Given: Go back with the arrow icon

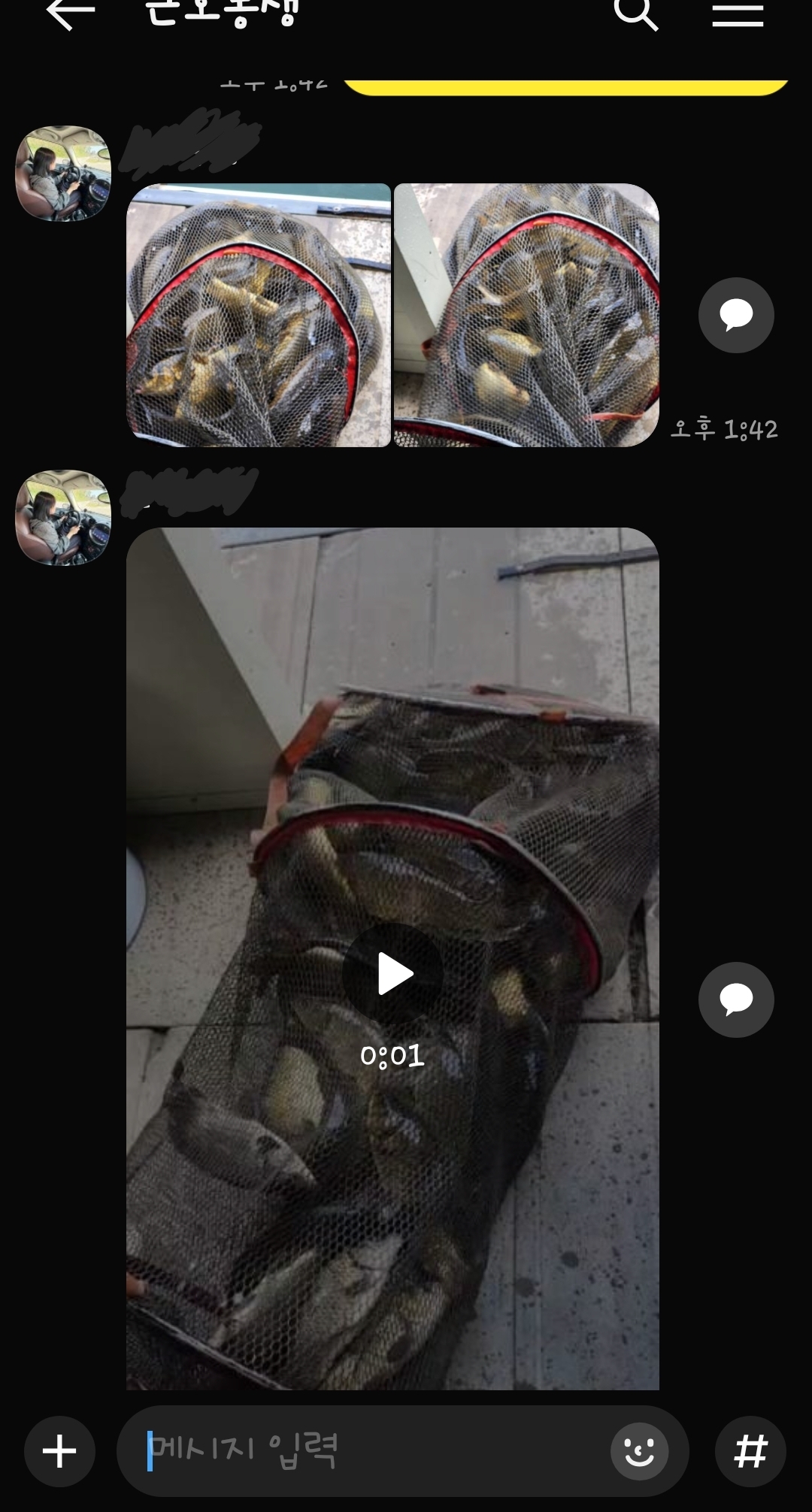Looking at the screenshot, I should click(x=70, y=14).
